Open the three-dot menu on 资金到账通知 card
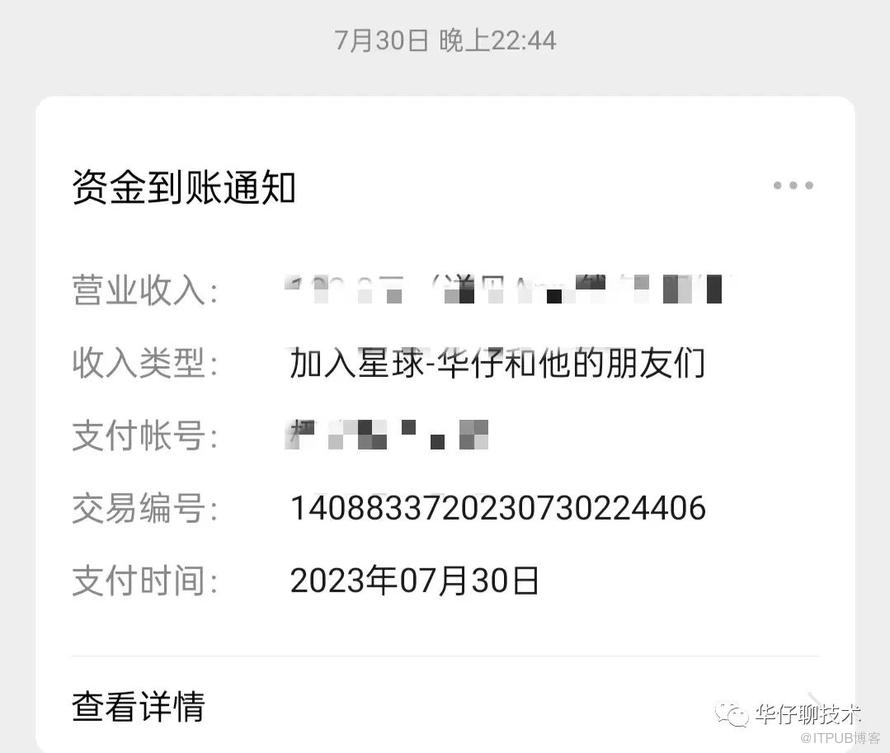The width and height of the screenshot is (890, 753). tap(793, 185)
